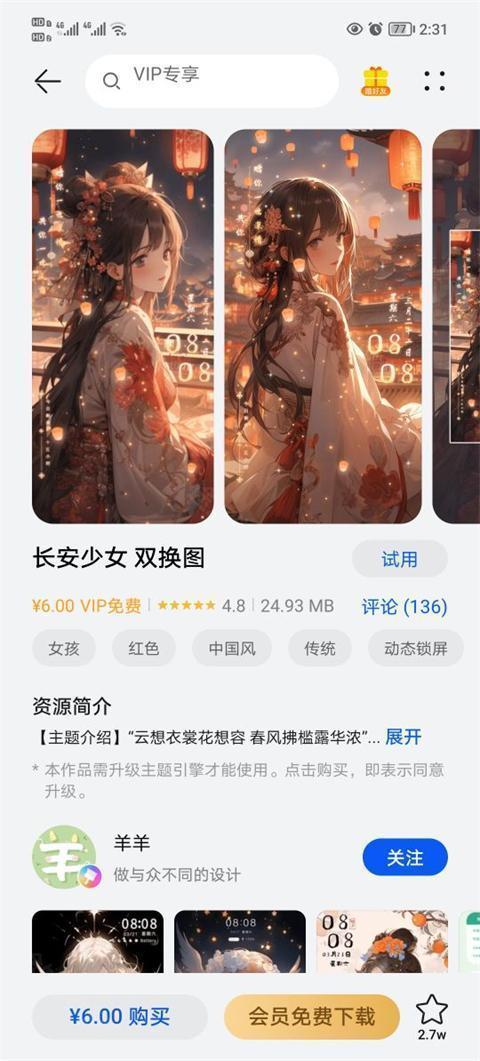480x1061 pixels.
Task: Open the gift box icon
Action: click(376, 81)
